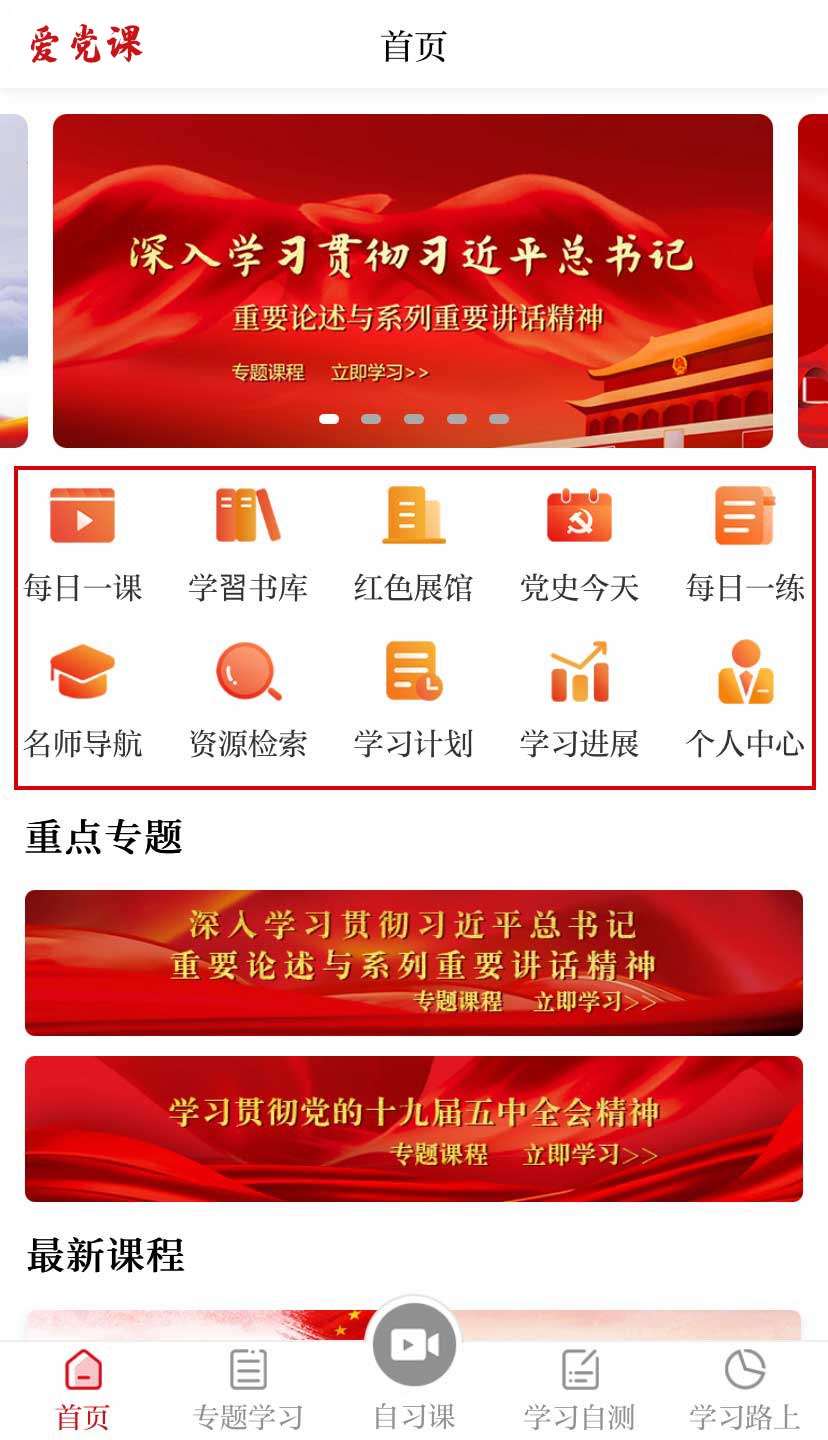Screen dimensions: 828x1440
Task: Switch to the 学习路上 tab
Action: pos(745,1390)
